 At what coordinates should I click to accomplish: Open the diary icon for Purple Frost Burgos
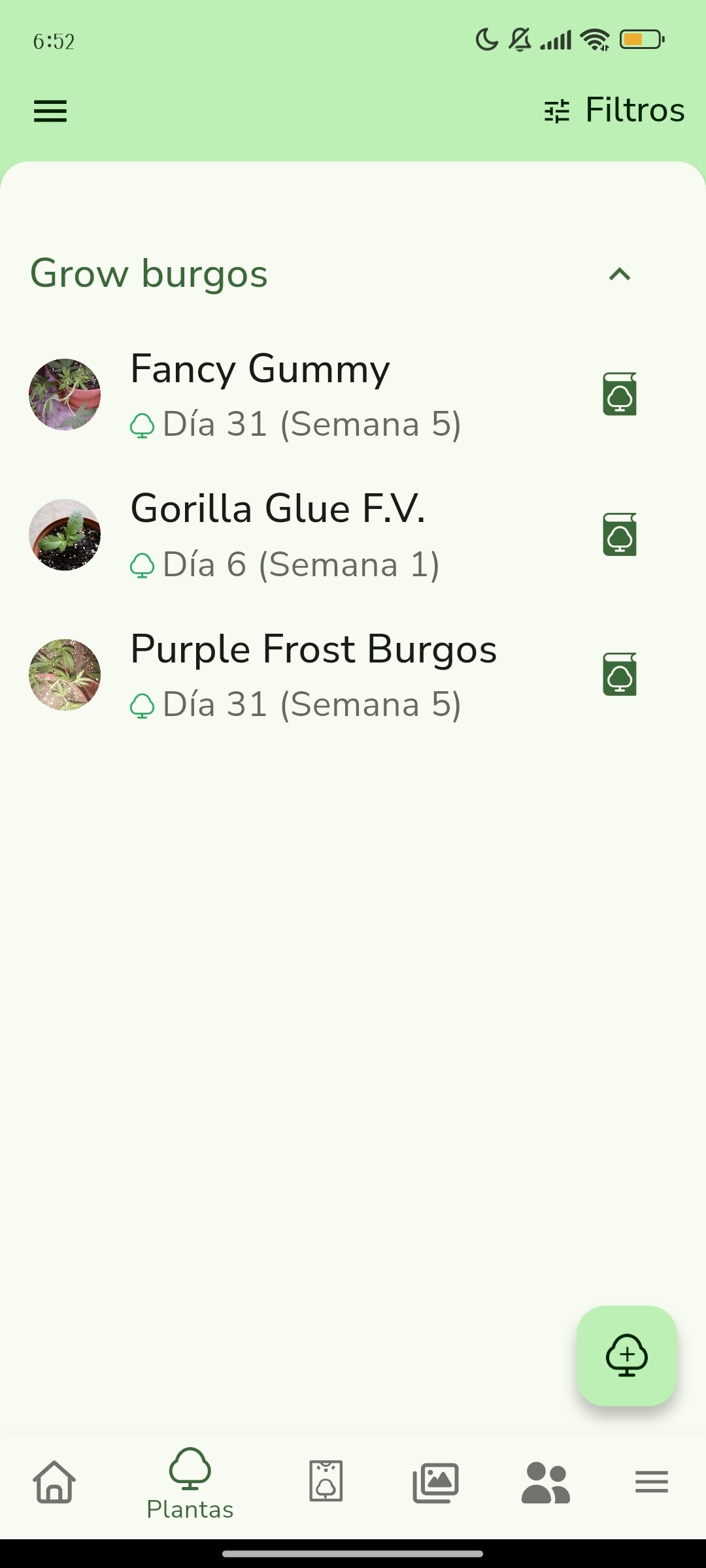pos(620,674)
